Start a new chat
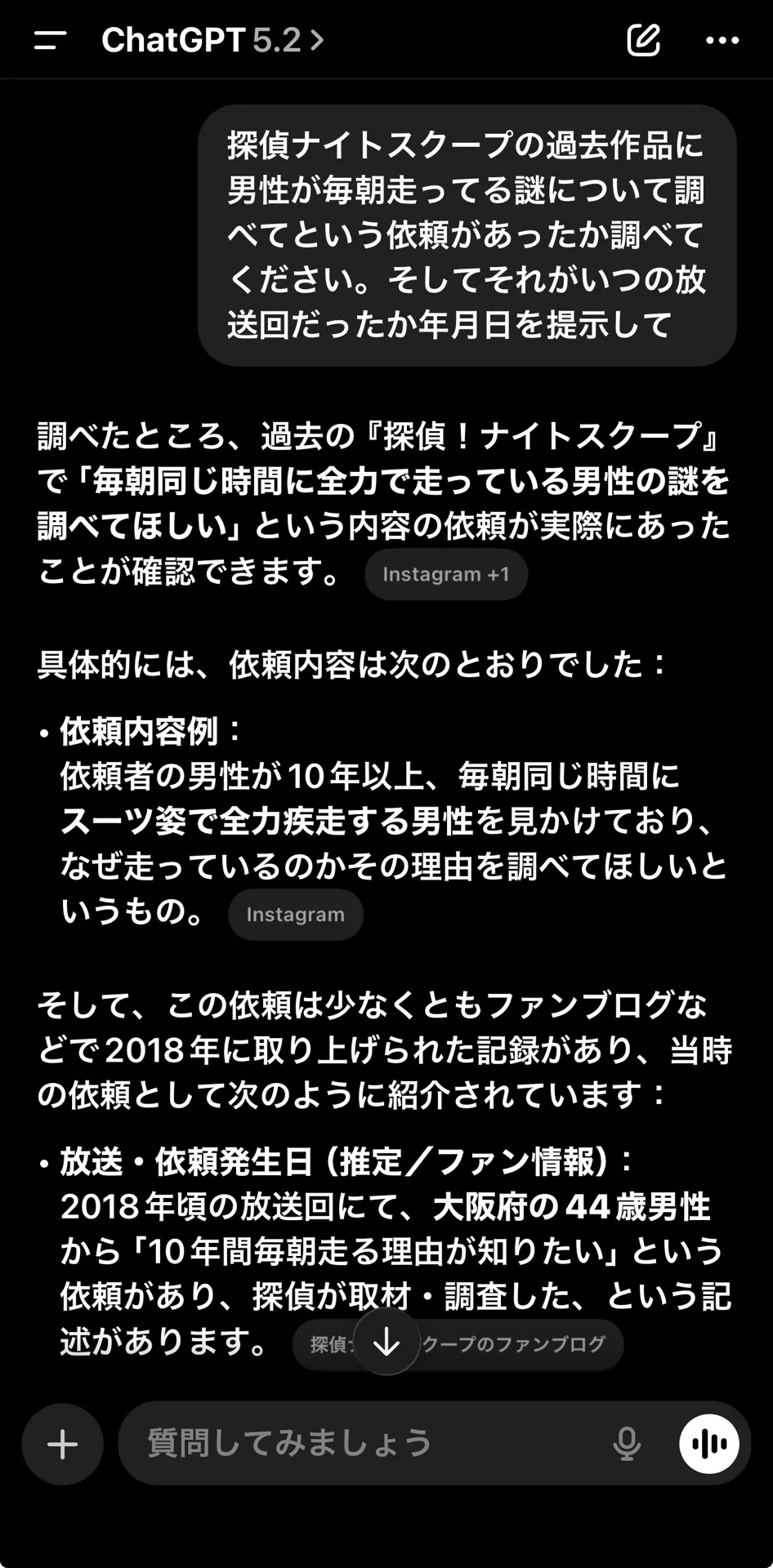 click(x=643, y=40)
